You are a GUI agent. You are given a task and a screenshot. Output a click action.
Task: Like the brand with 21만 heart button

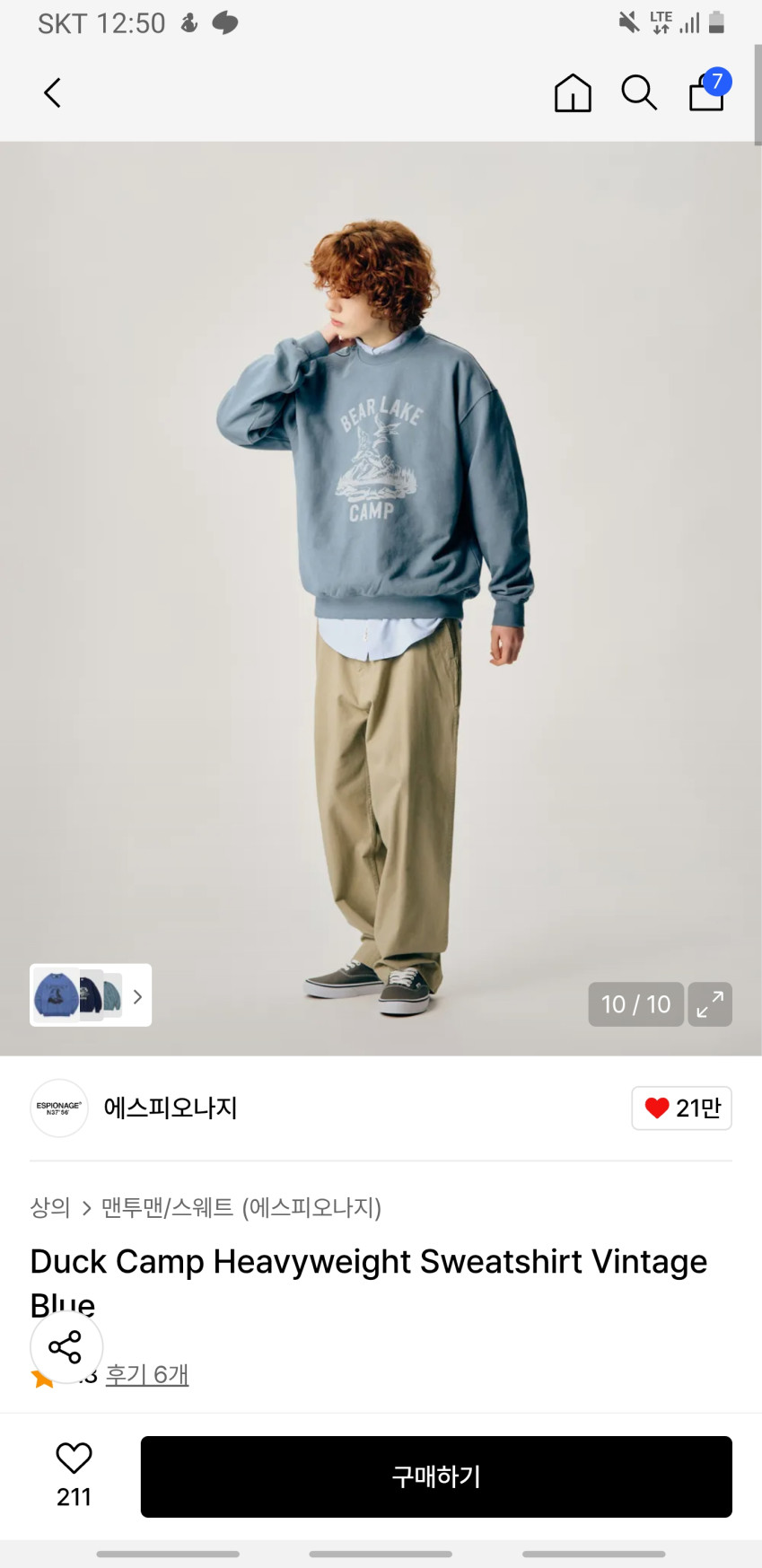pyautogui.click(x=681, y=1108)
